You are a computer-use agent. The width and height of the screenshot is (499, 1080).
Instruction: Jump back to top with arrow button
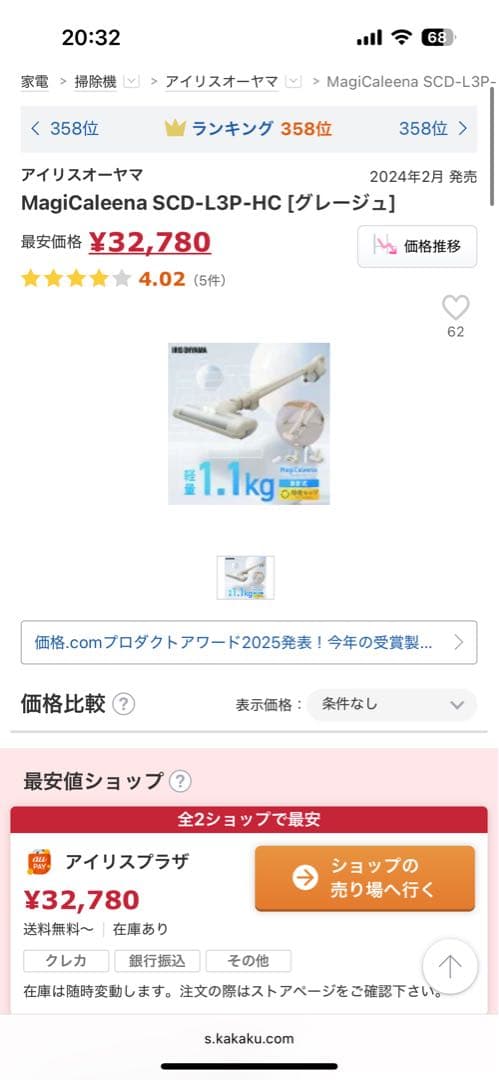pos(450,966)
